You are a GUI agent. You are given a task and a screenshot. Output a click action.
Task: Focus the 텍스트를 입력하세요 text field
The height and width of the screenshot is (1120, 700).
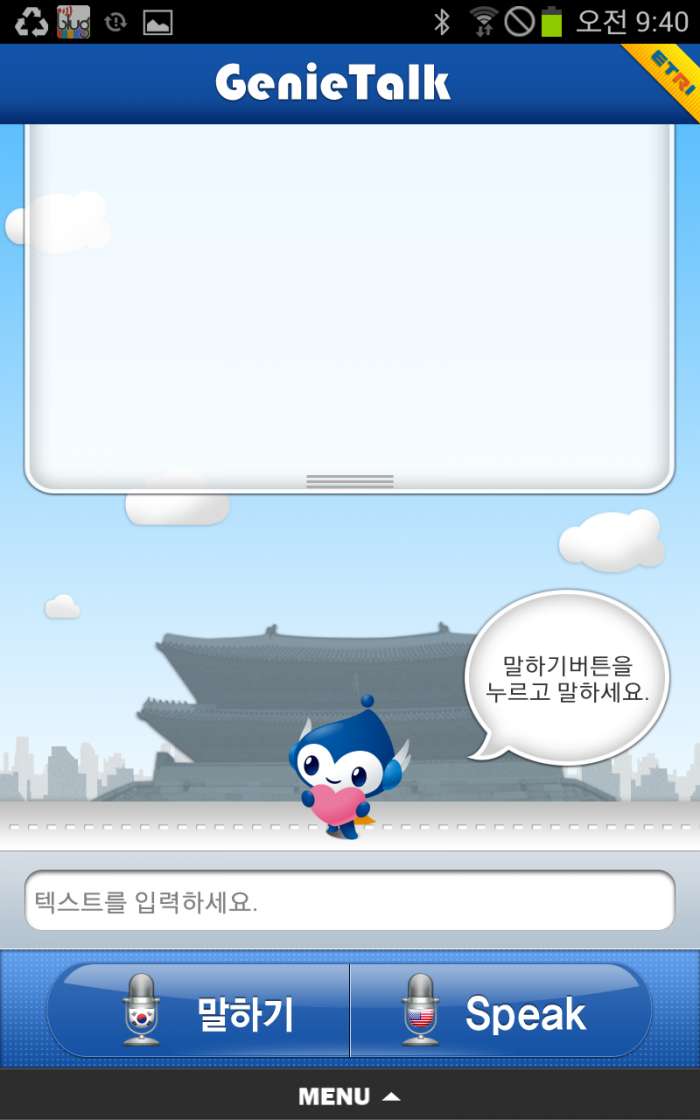(x=350, y=901)
